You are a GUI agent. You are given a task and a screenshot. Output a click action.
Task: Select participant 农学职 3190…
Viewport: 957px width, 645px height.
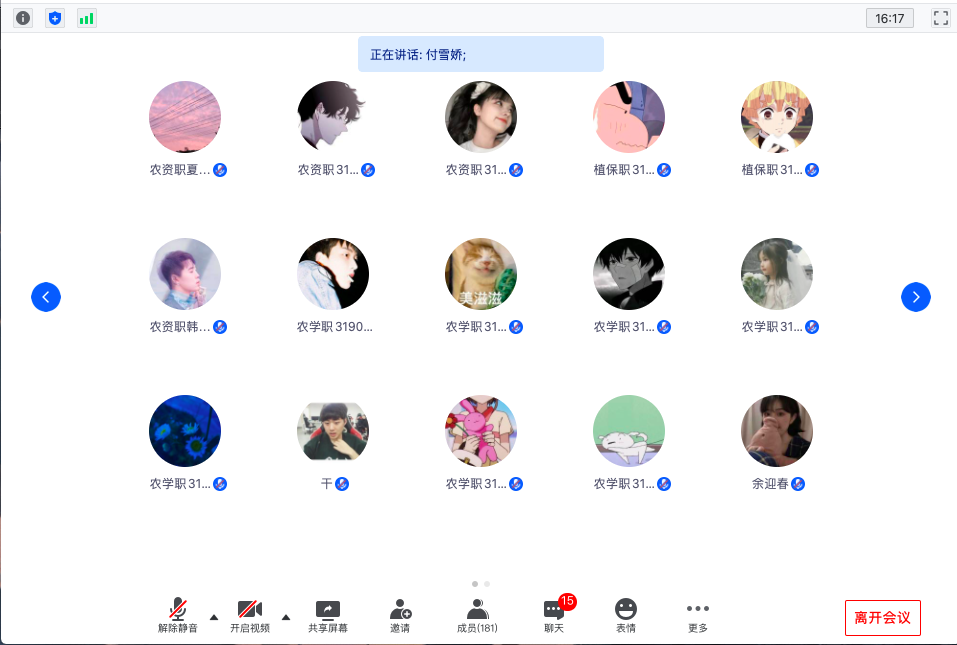click(333, 274)
